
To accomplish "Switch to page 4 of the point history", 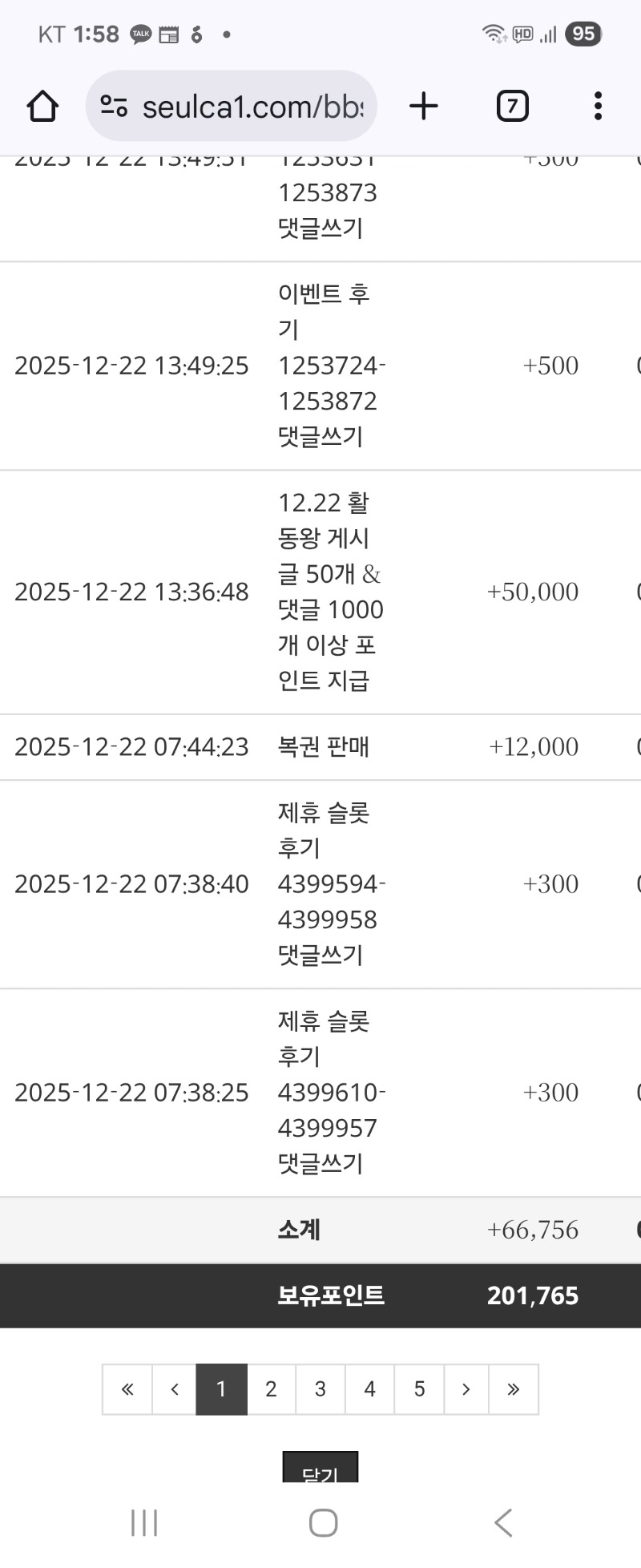I will 369,1389.
